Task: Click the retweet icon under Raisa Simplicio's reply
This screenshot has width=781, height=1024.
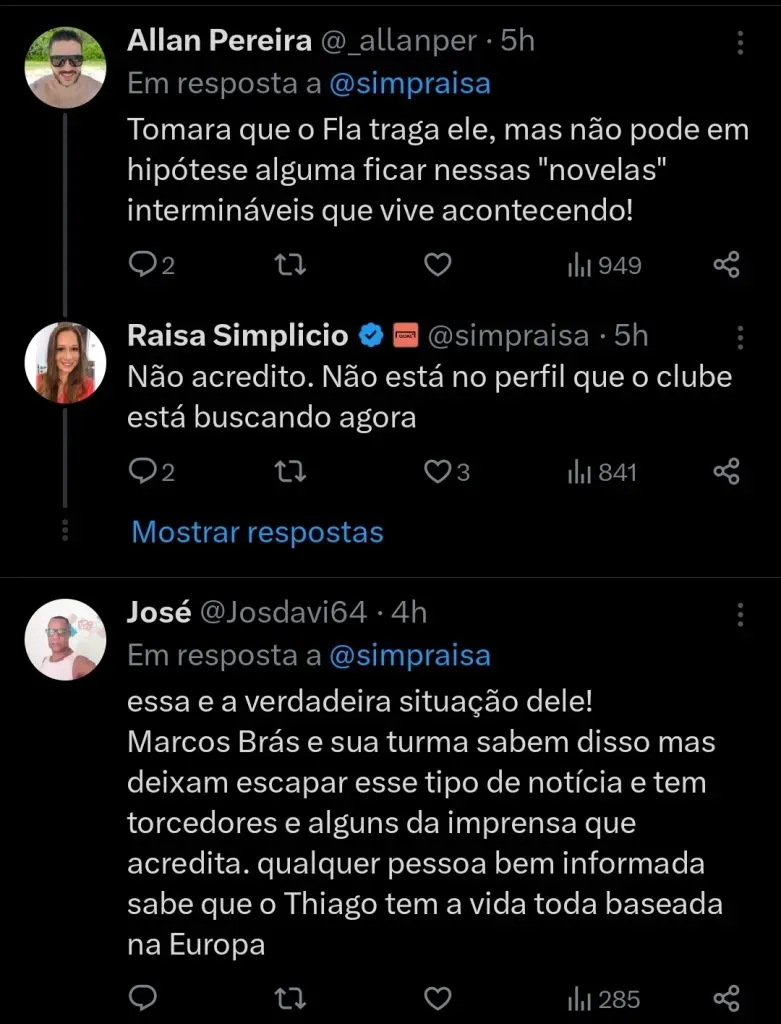Action: click(289, 470)
